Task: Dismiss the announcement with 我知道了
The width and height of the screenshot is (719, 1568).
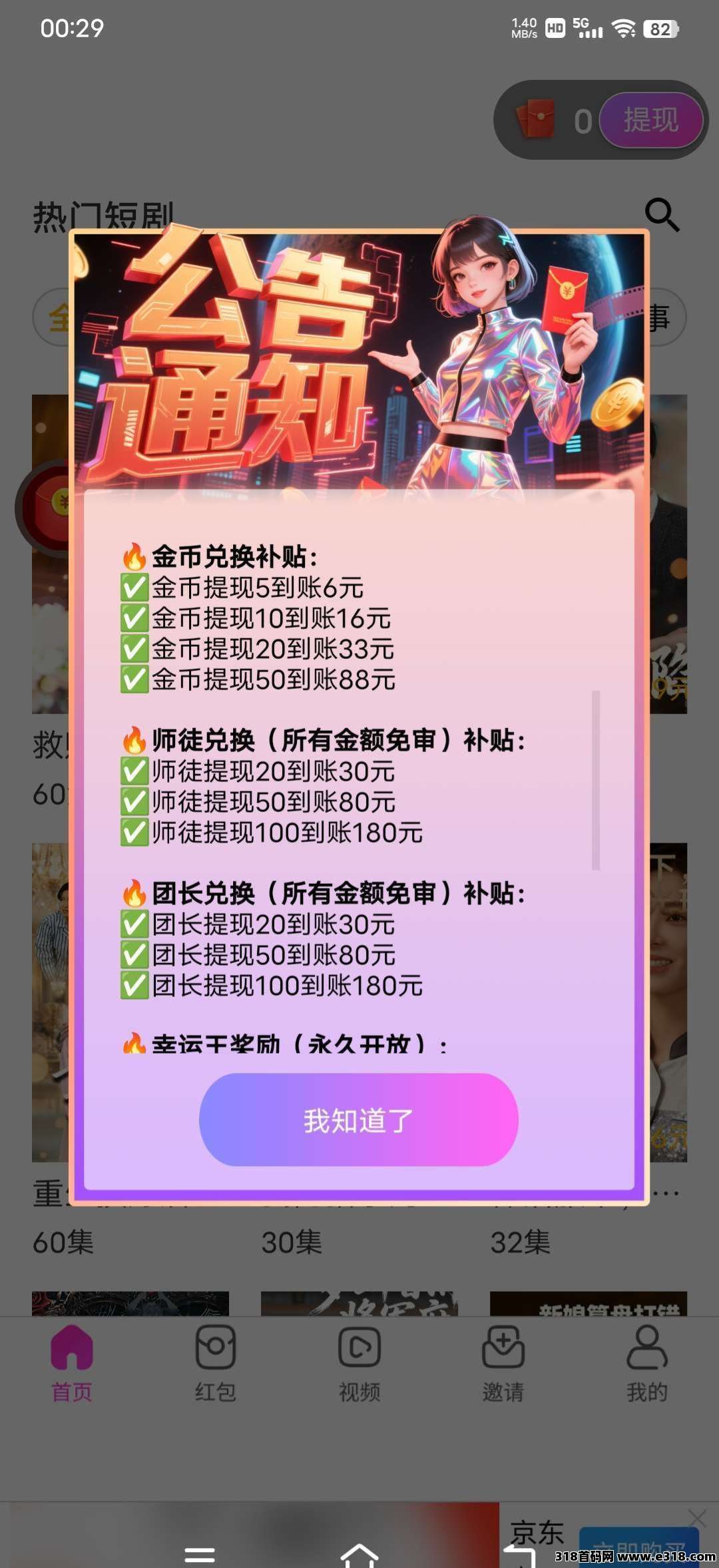Action: pyautogui.click(x=358, y=1120)
